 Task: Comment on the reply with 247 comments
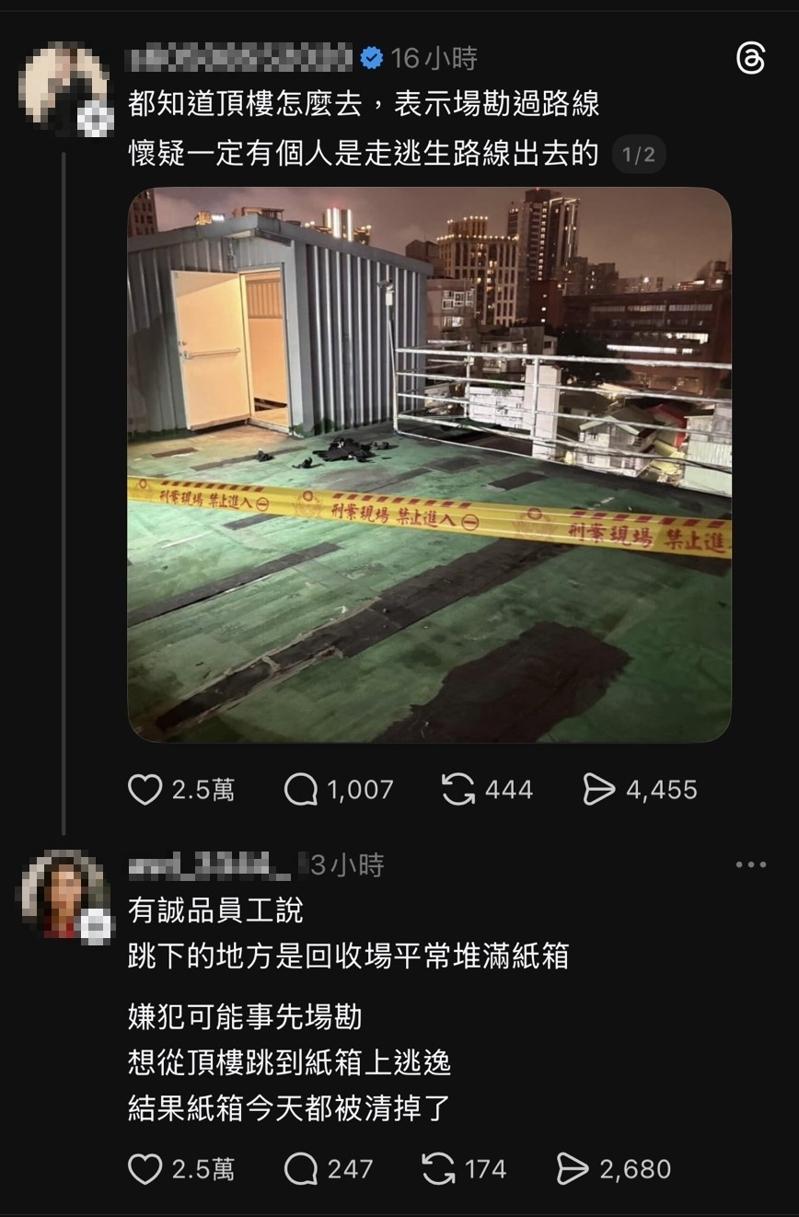point(301,1168)
